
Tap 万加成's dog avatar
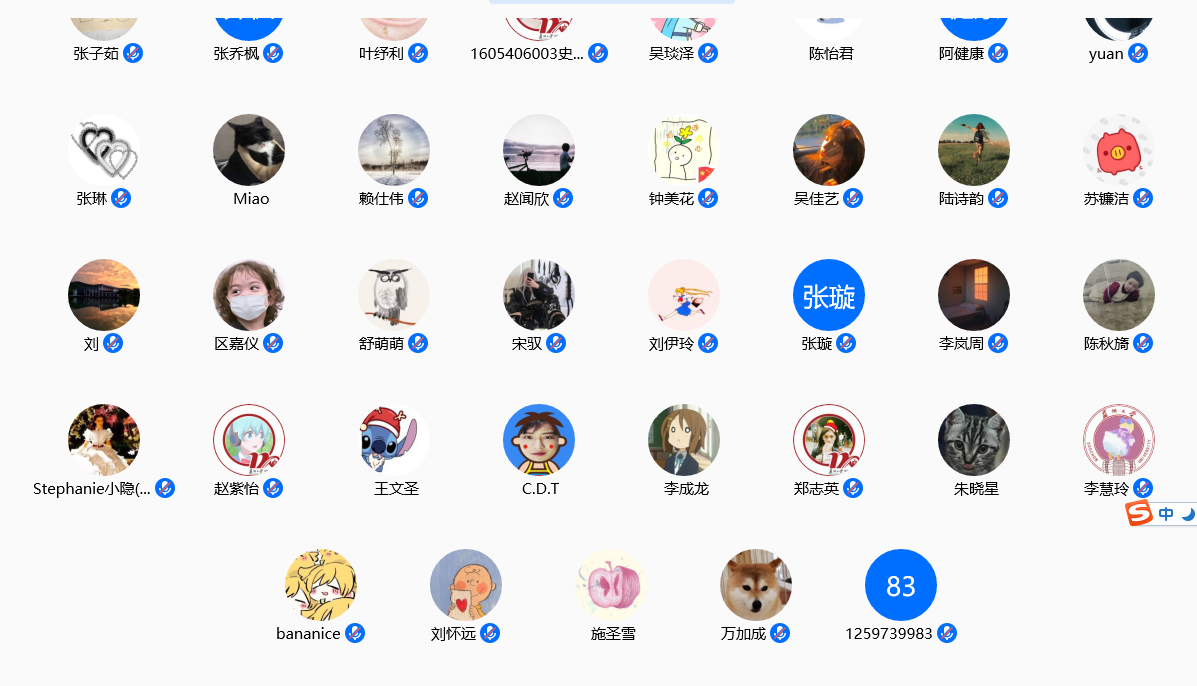coord(756,585)
